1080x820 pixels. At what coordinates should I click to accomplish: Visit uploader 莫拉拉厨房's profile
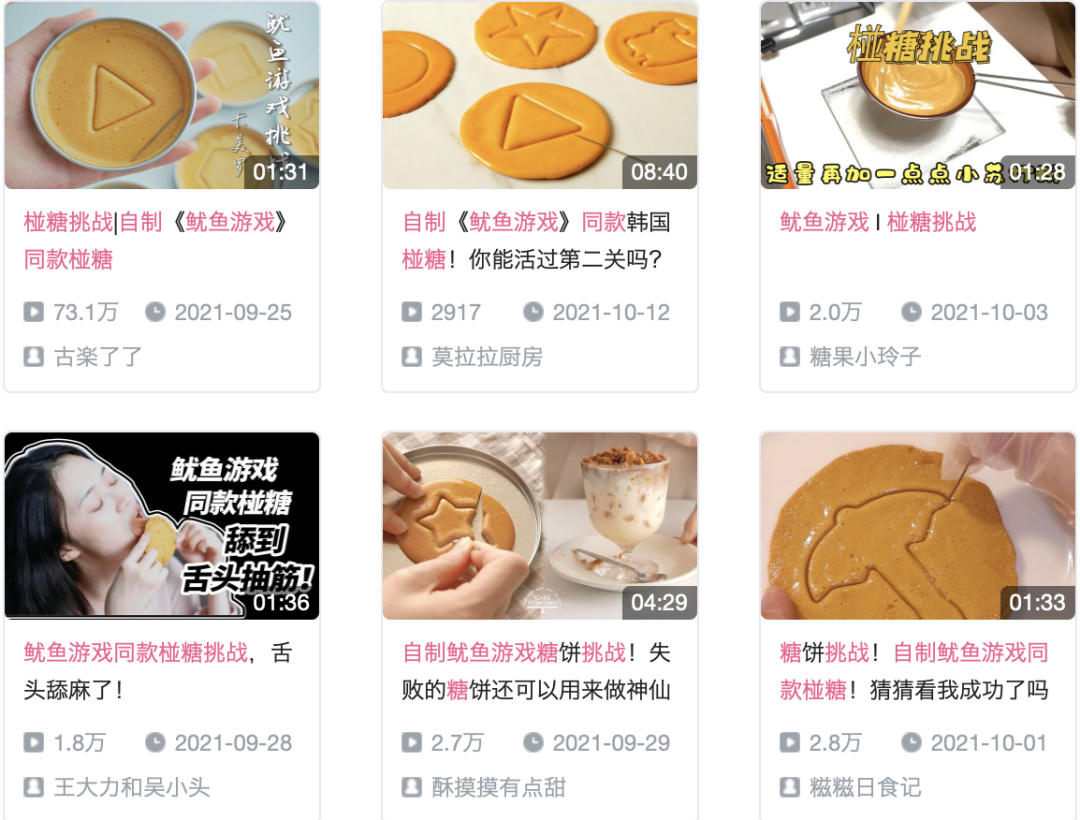click(486, 357)
